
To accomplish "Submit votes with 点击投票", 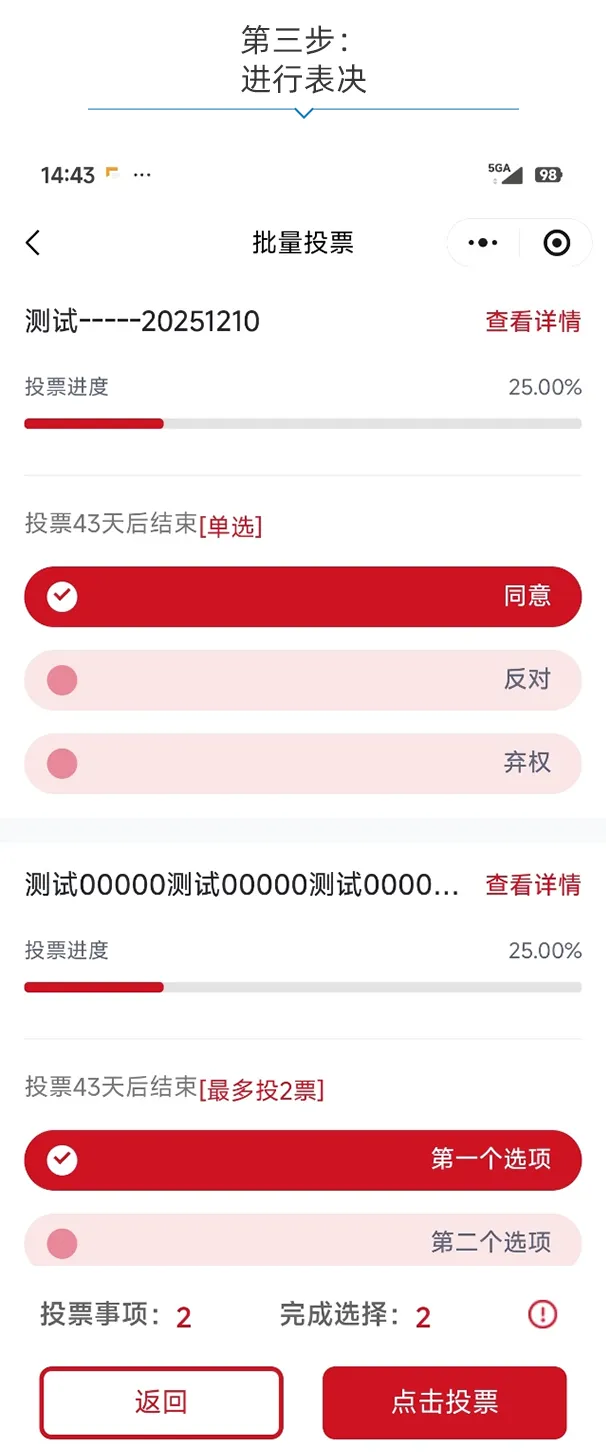I will coord(444,1402).
